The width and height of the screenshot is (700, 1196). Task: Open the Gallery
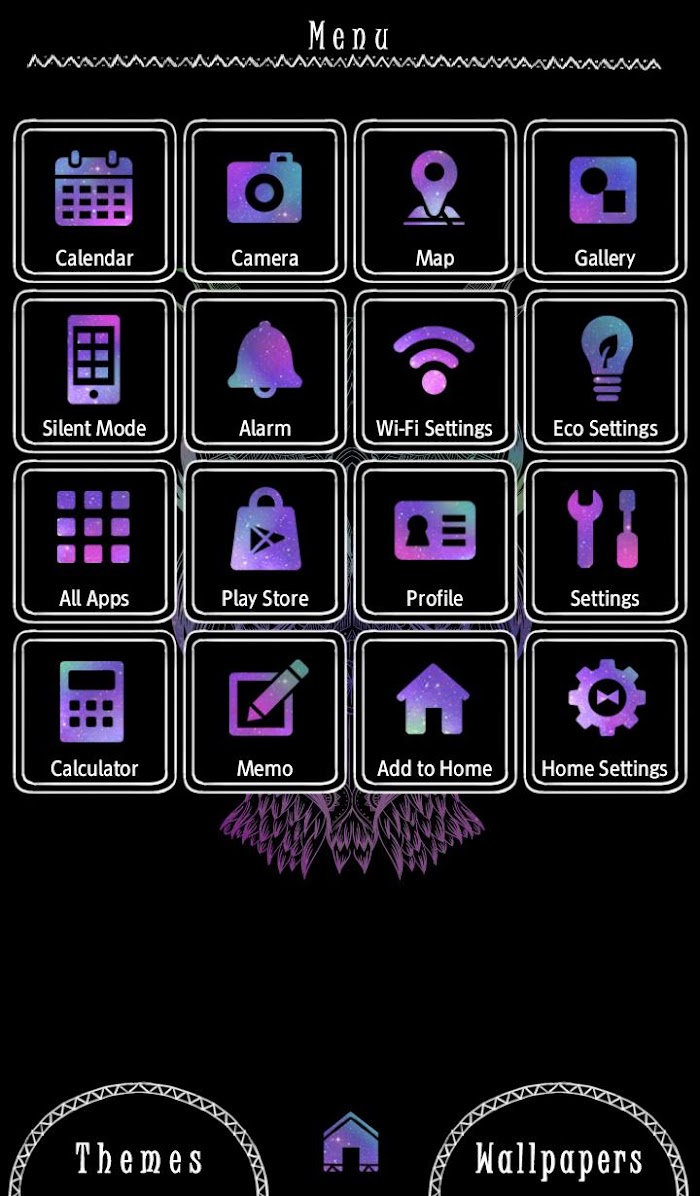pyautogui.click(x=605, y=201)
